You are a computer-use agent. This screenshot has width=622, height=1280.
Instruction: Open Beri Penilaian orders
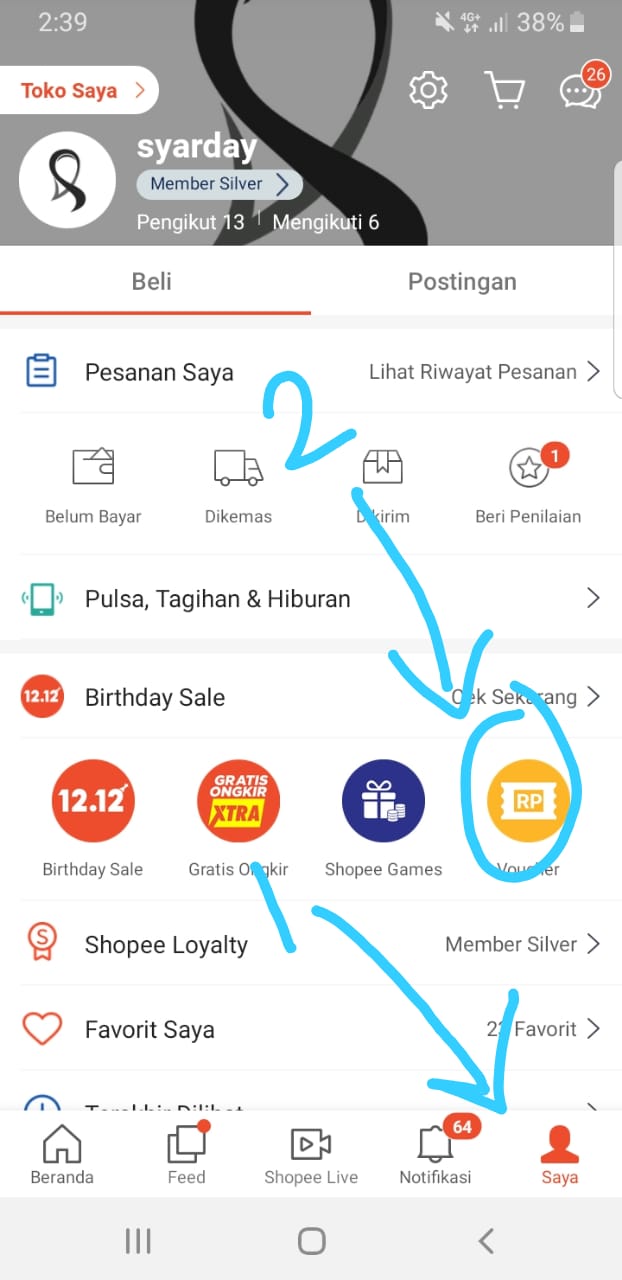tap(528, 486)
